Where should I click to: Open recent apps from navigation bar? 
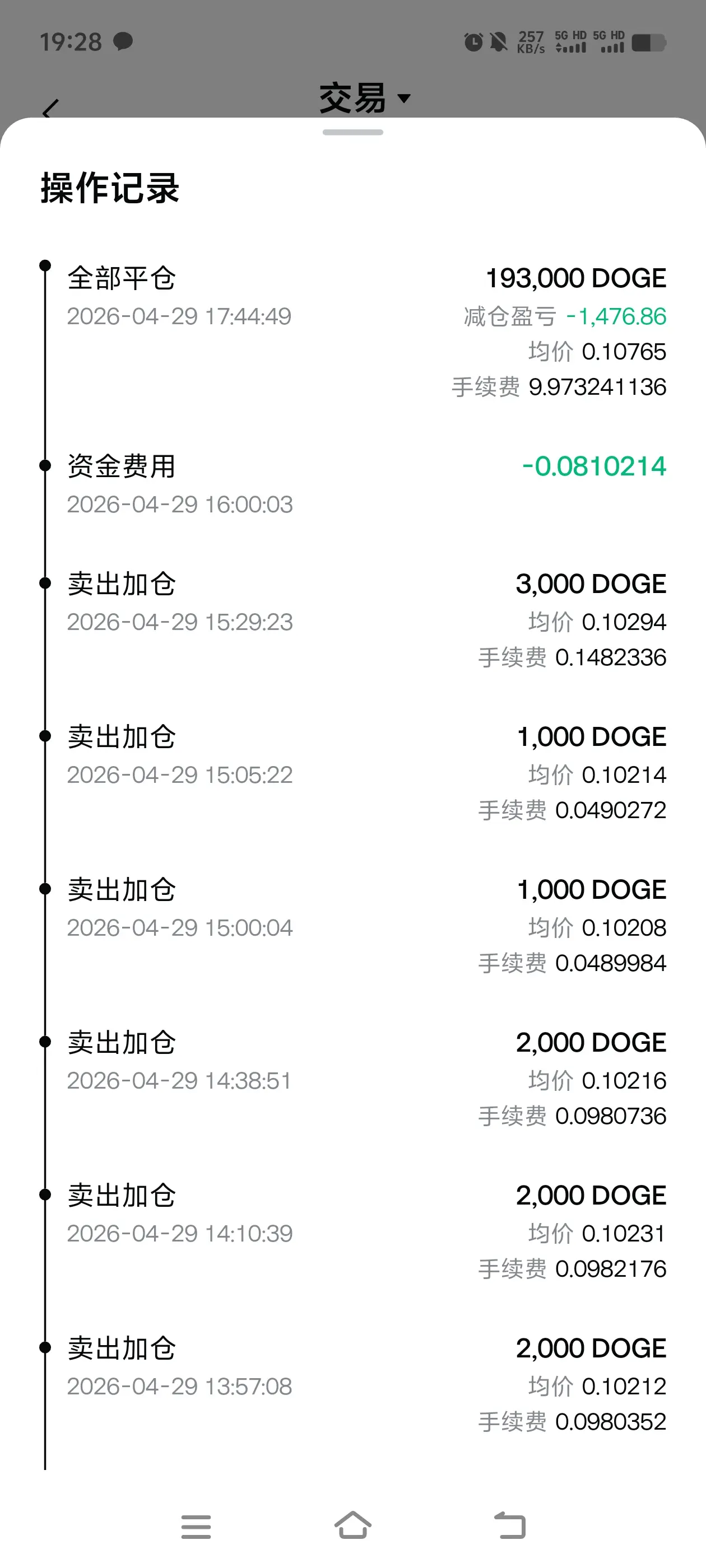click(196, 1527)
